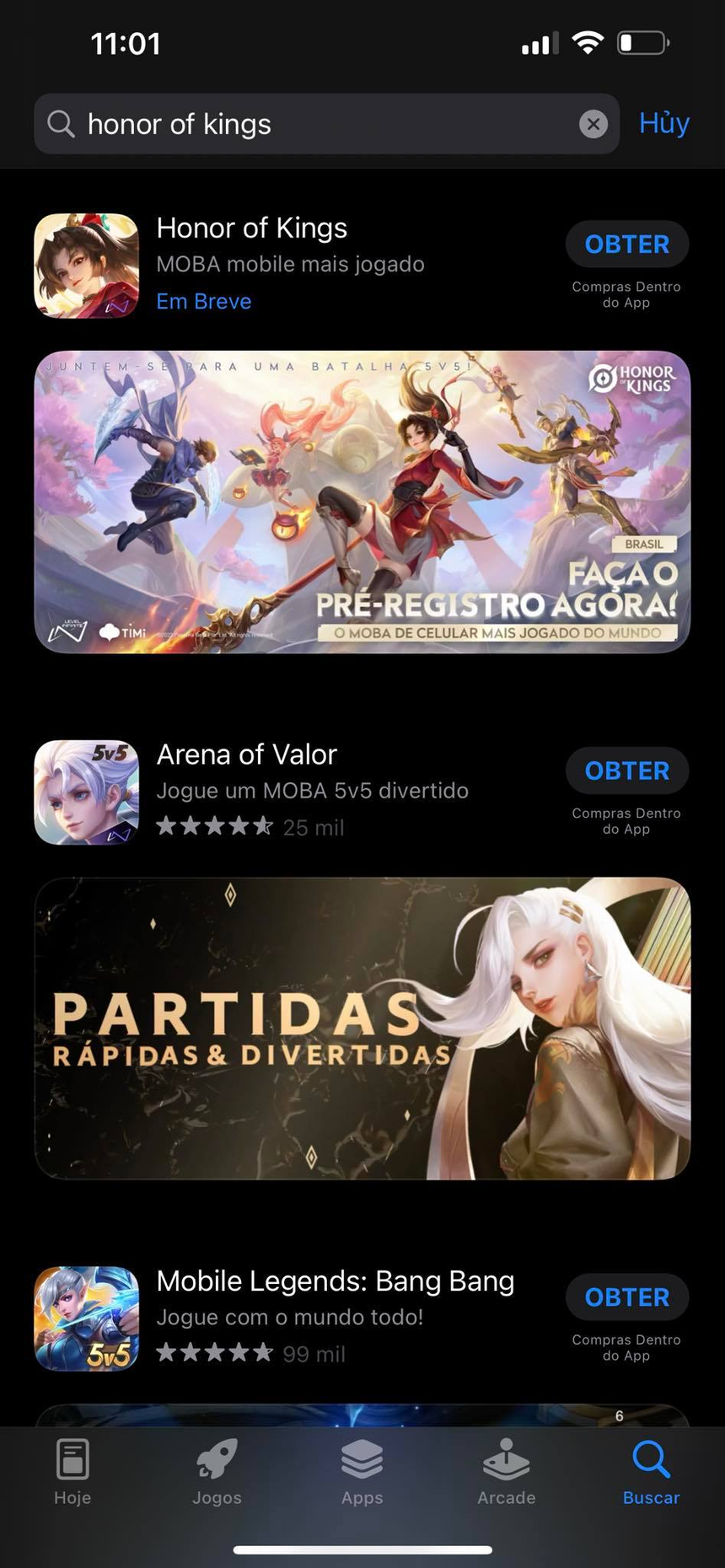
Task: Open the Honor of Kings pre-registration banner
Action: point(362,502)
